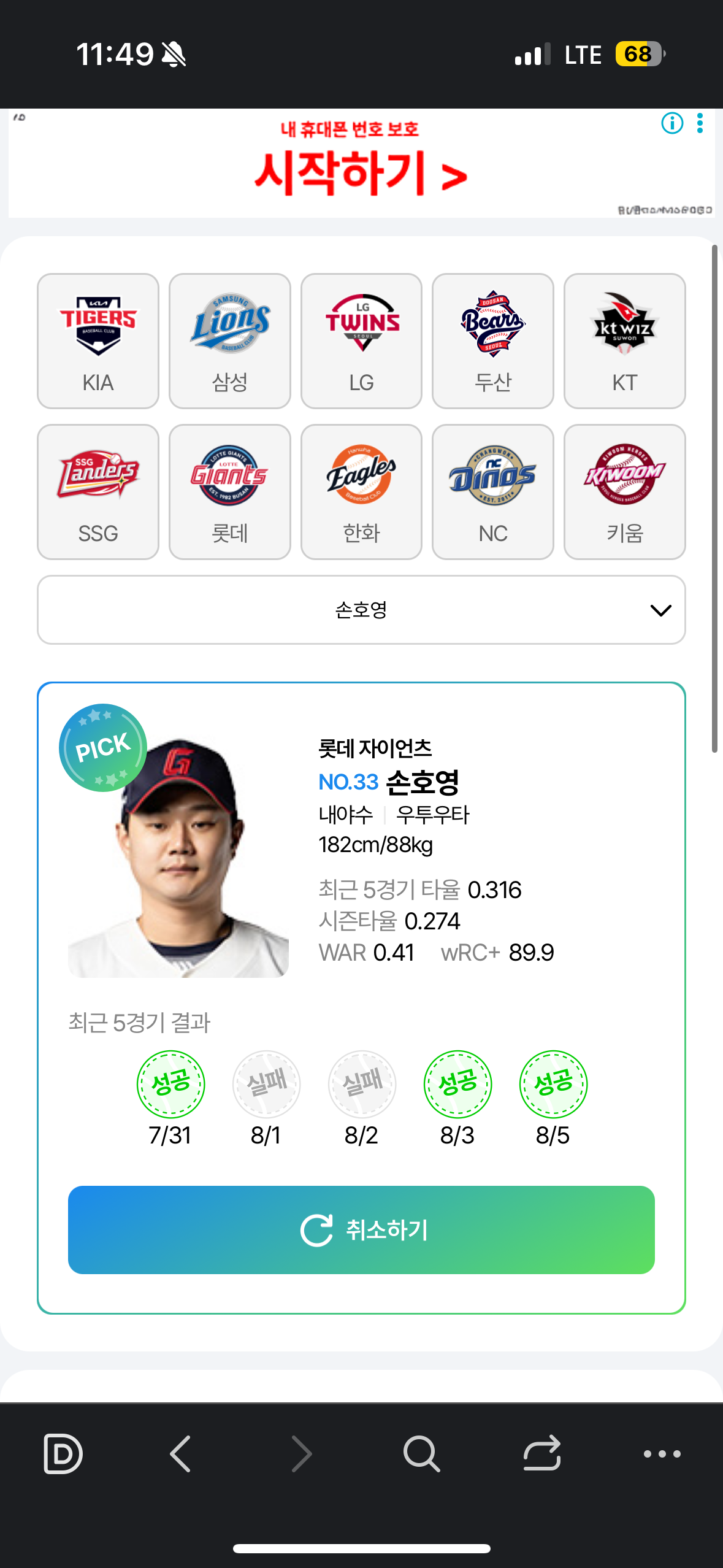Expand the 손호영 player dropdown
Screen dimensions: 723x1568
pyautogui.click(x=361, y=610)
